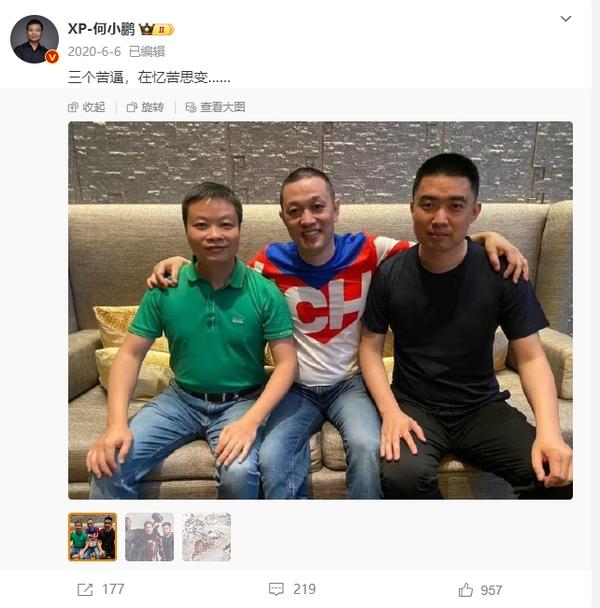Open the XP-何小鹏 profile avatar
This screenshot has width=600, height=608.
coord(34,39)
